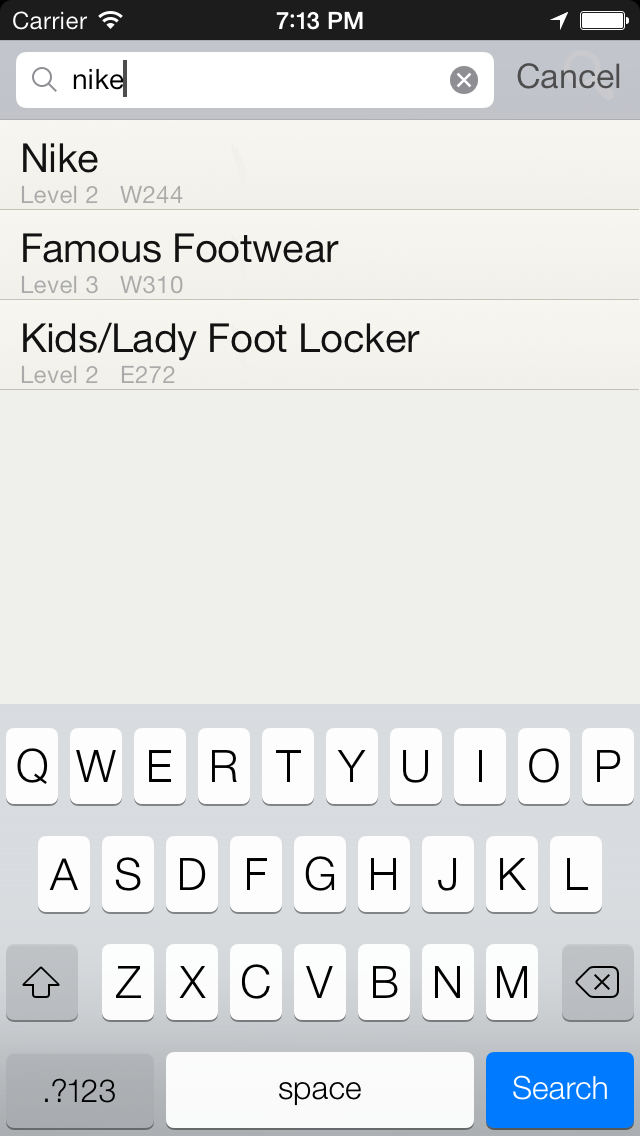
Task: Tap the backspace key on keyboard
Action: click(597, 982)
